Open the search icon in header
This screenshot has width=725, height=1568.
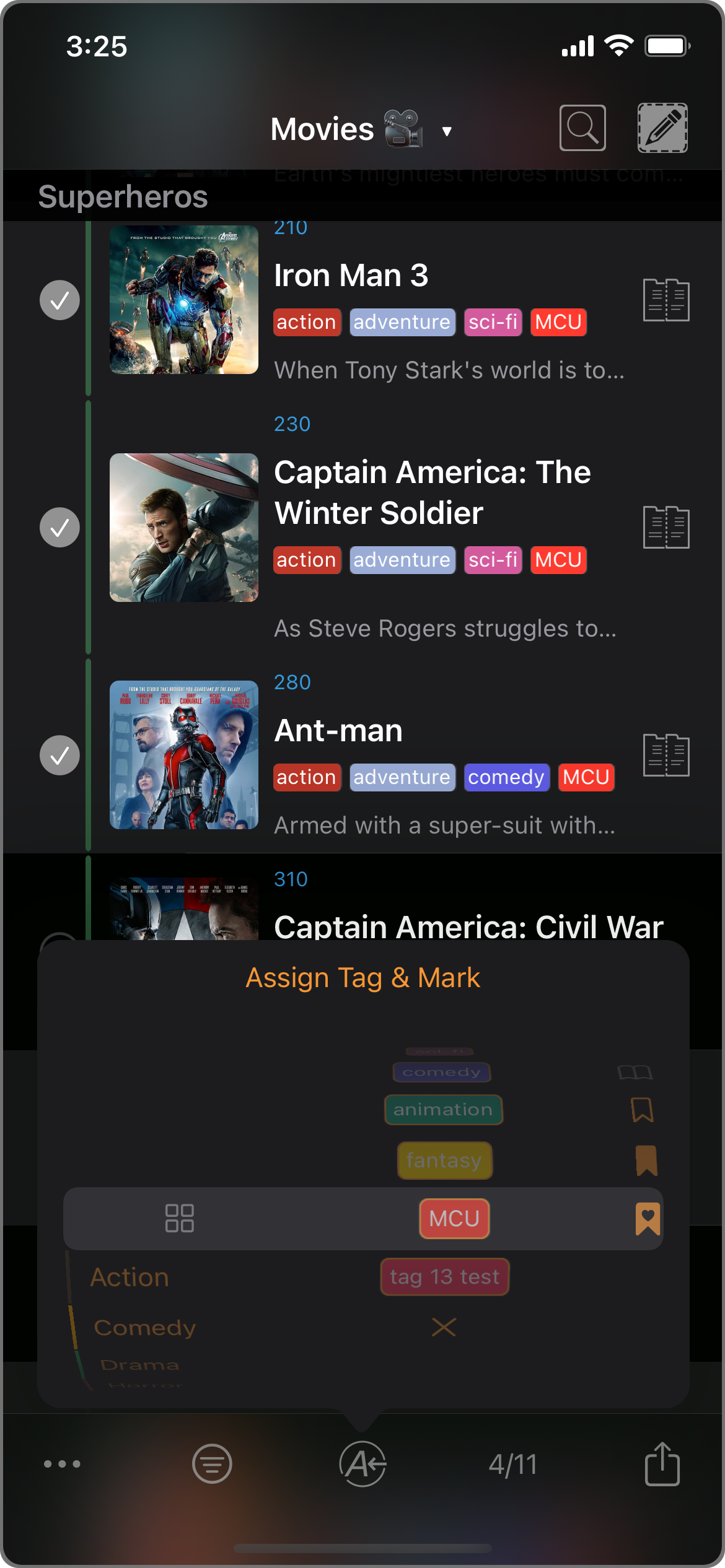[582, 128]
